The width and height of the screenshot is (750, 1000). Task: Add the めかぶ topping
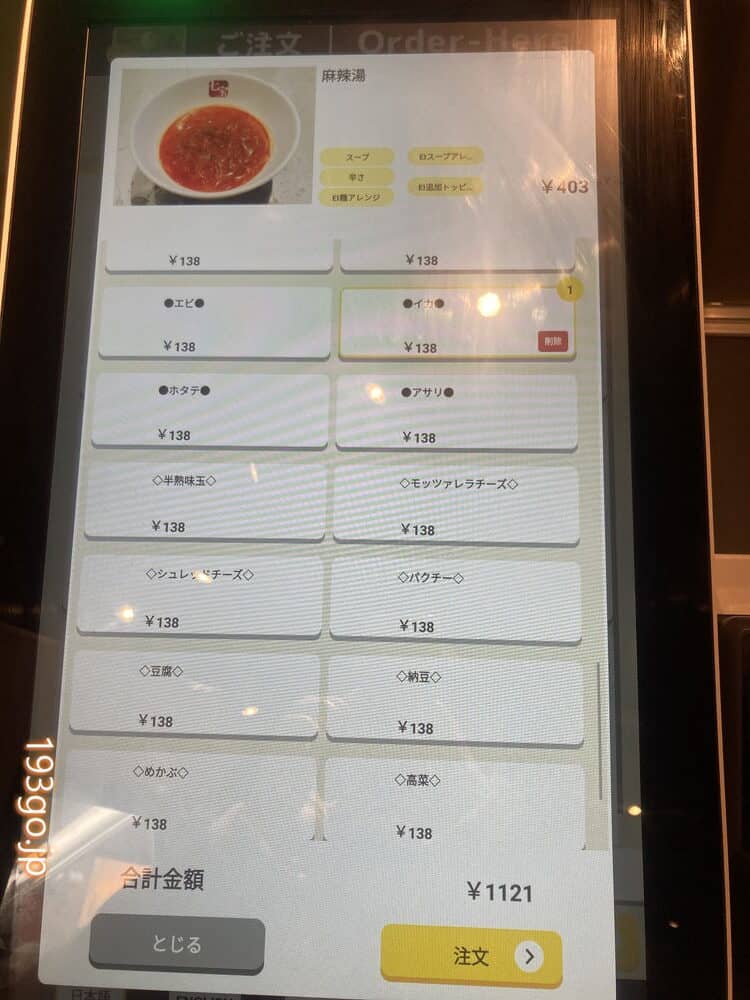tap(188, 795)
